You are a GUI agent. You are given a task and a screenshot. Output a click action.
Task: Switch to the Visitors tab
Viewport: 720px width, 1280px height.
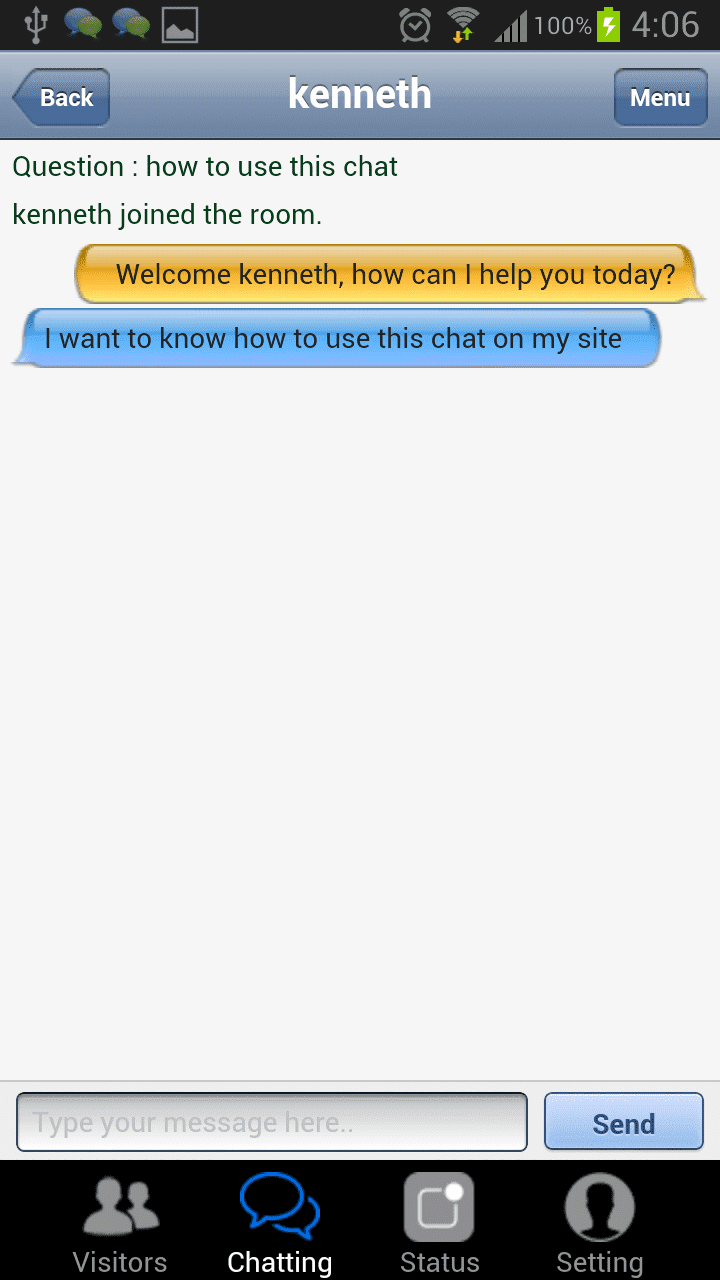120,1222
